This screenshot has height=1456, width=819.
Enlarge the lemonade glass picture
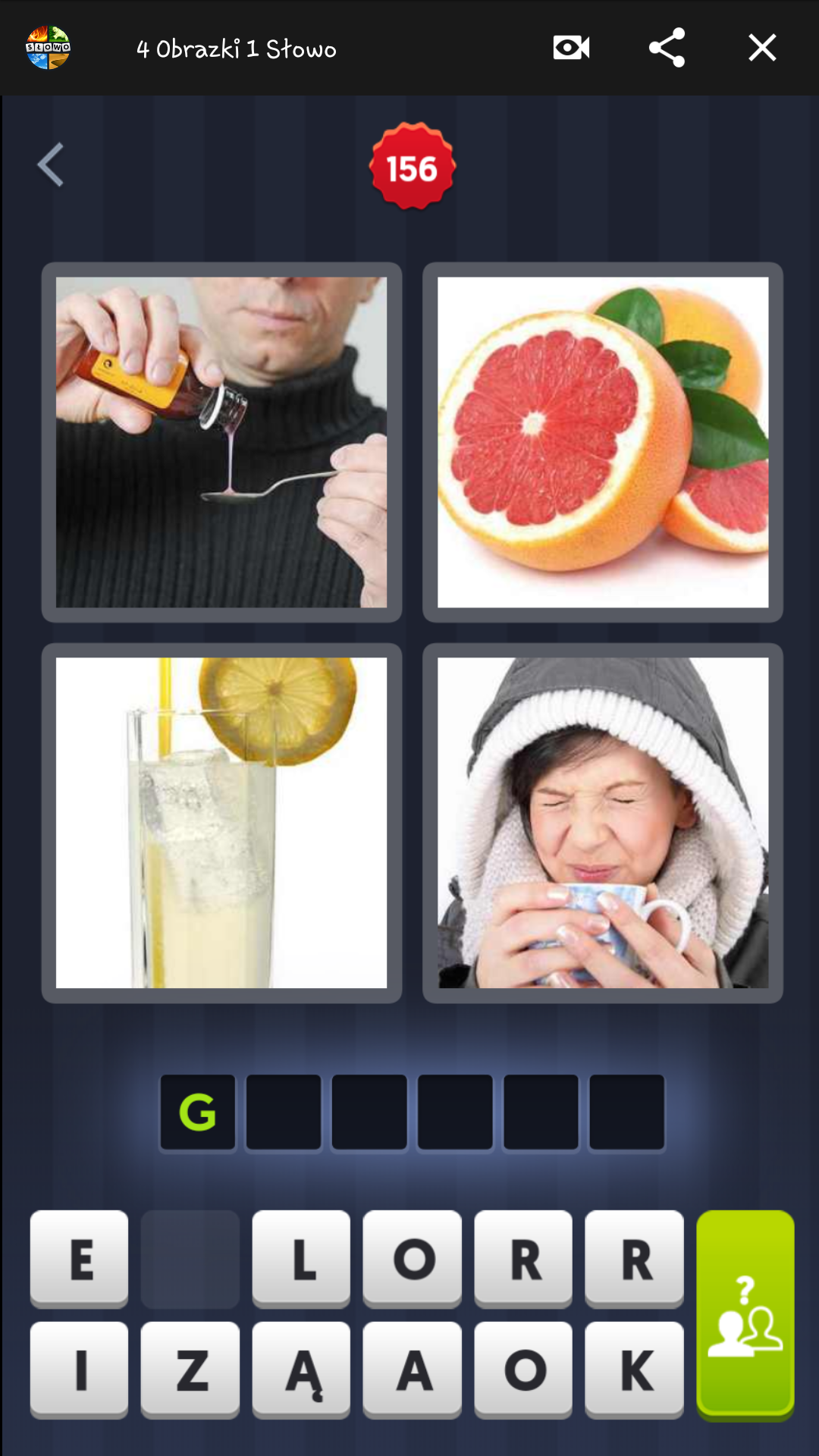point(221,823)
